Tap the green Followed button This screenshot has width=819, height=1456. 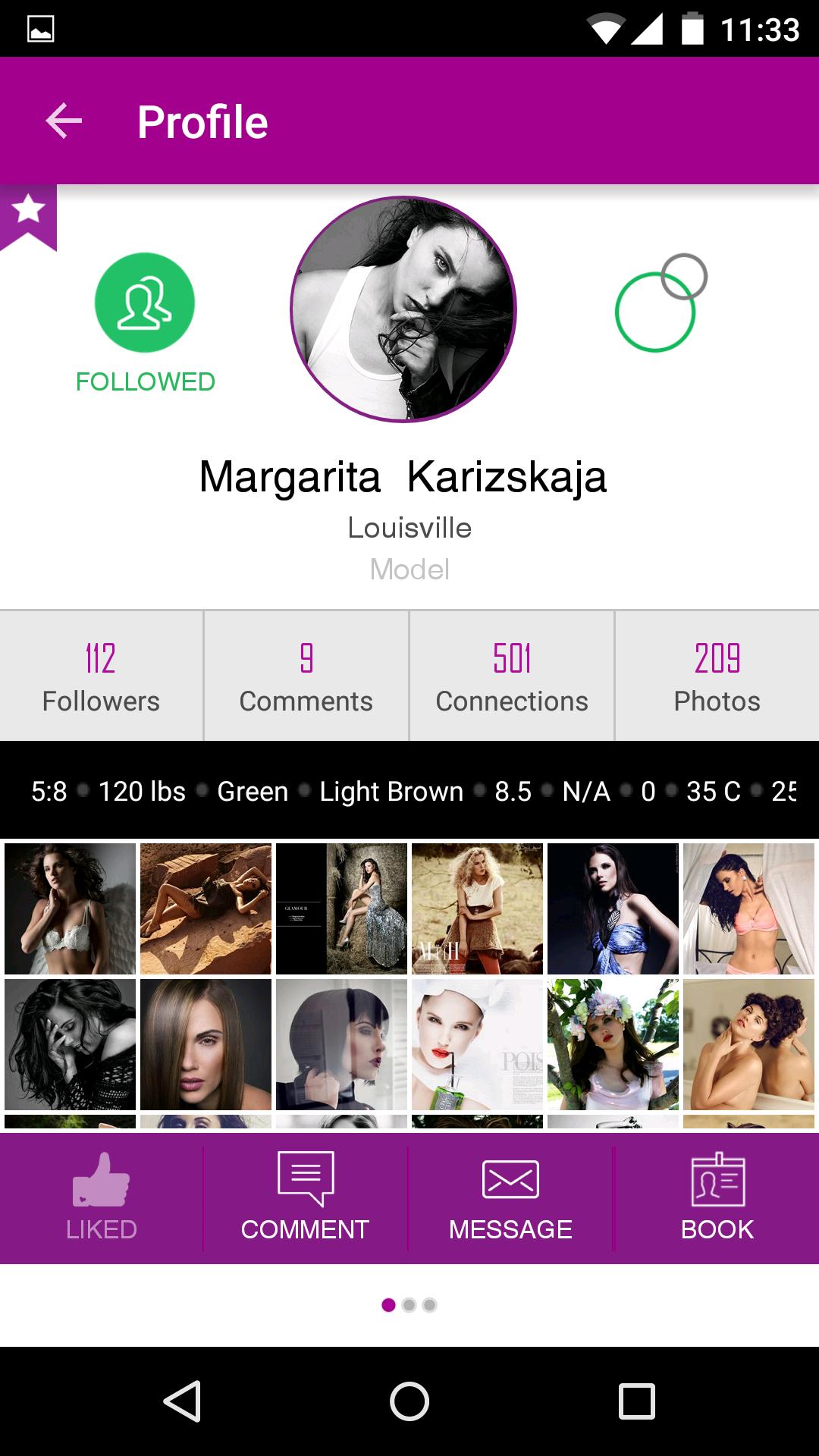[145, 303]
